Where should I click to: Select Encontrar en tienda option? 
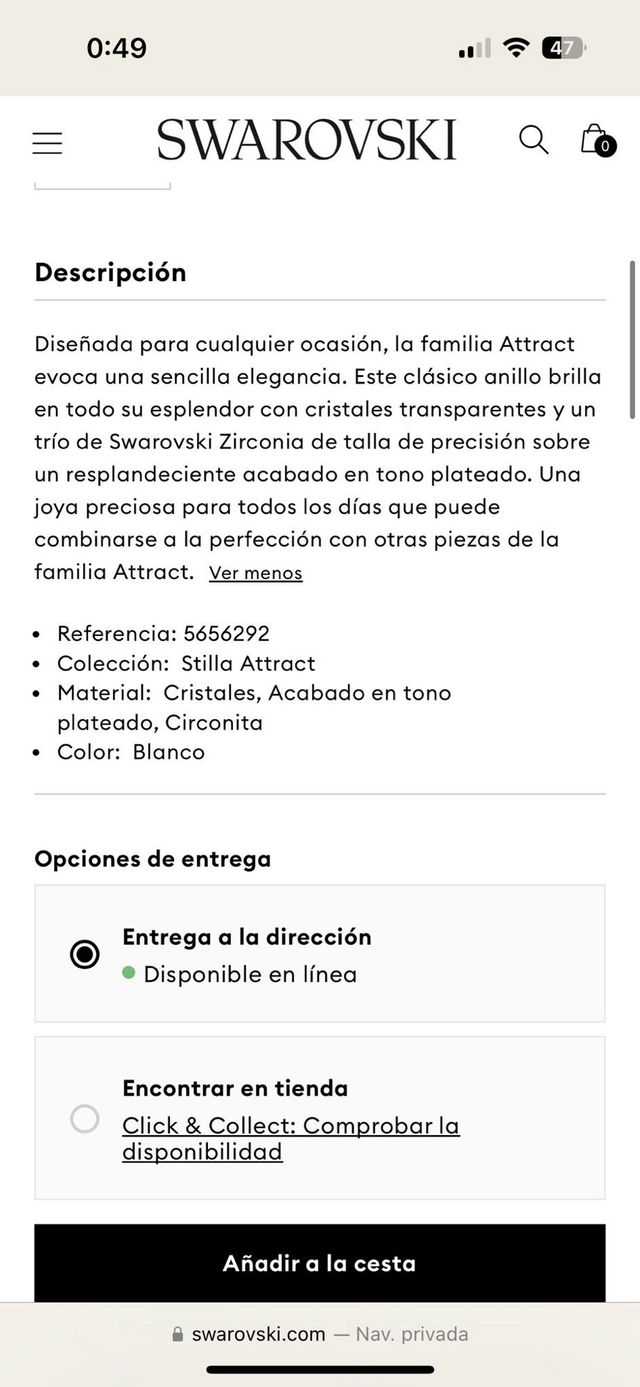(x=85, y=1118)
